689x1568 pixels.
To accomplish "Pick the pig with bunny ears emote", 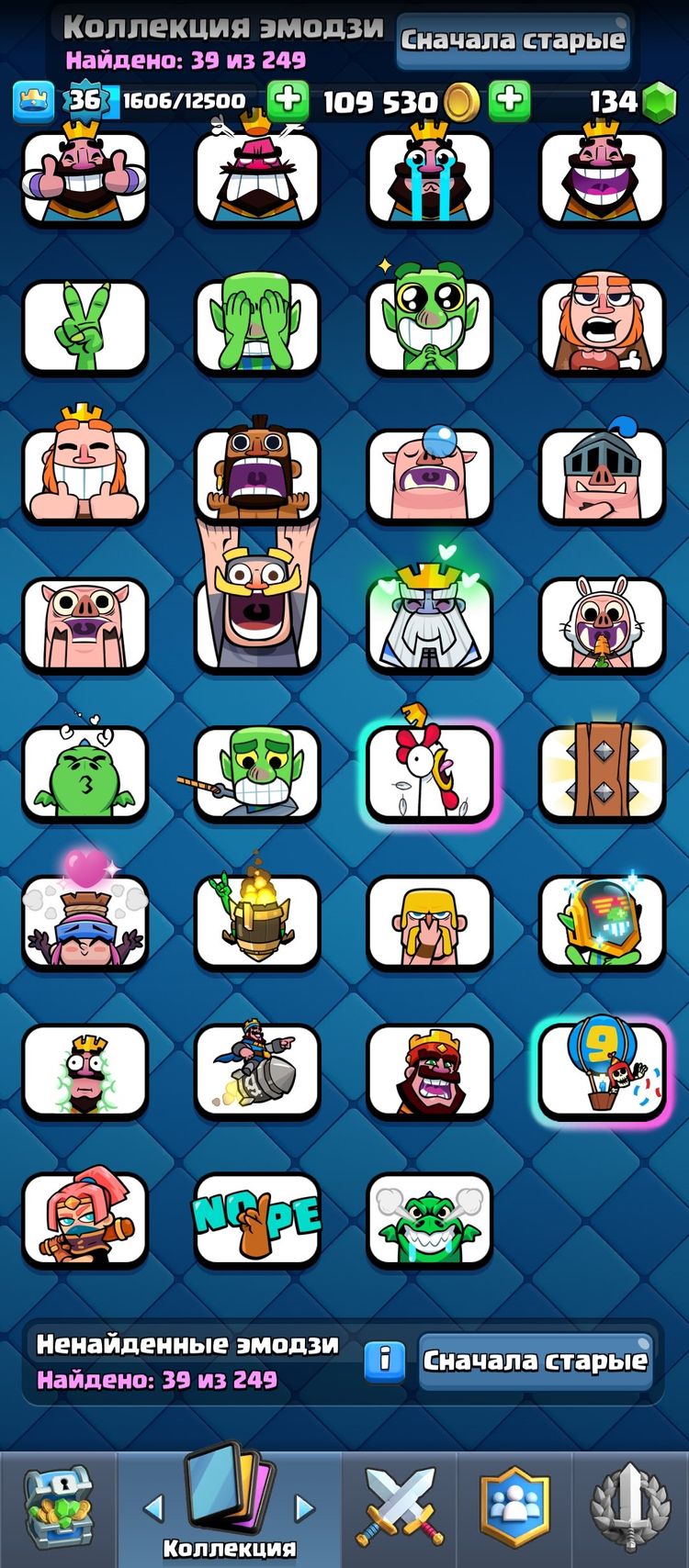I will point(602,624).
